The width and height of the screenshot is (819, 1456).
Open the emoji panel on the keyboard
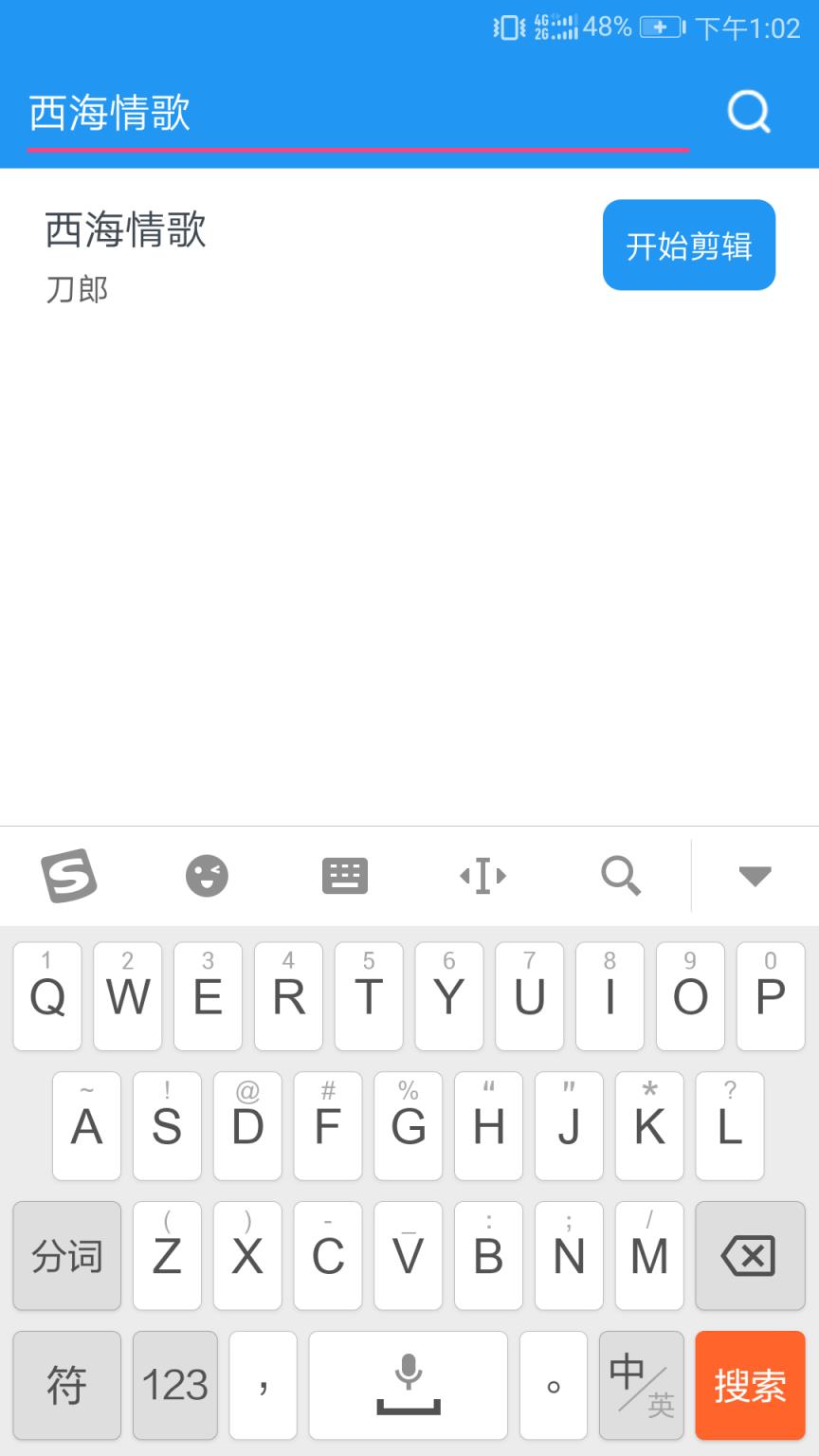(x=207, y=875)
